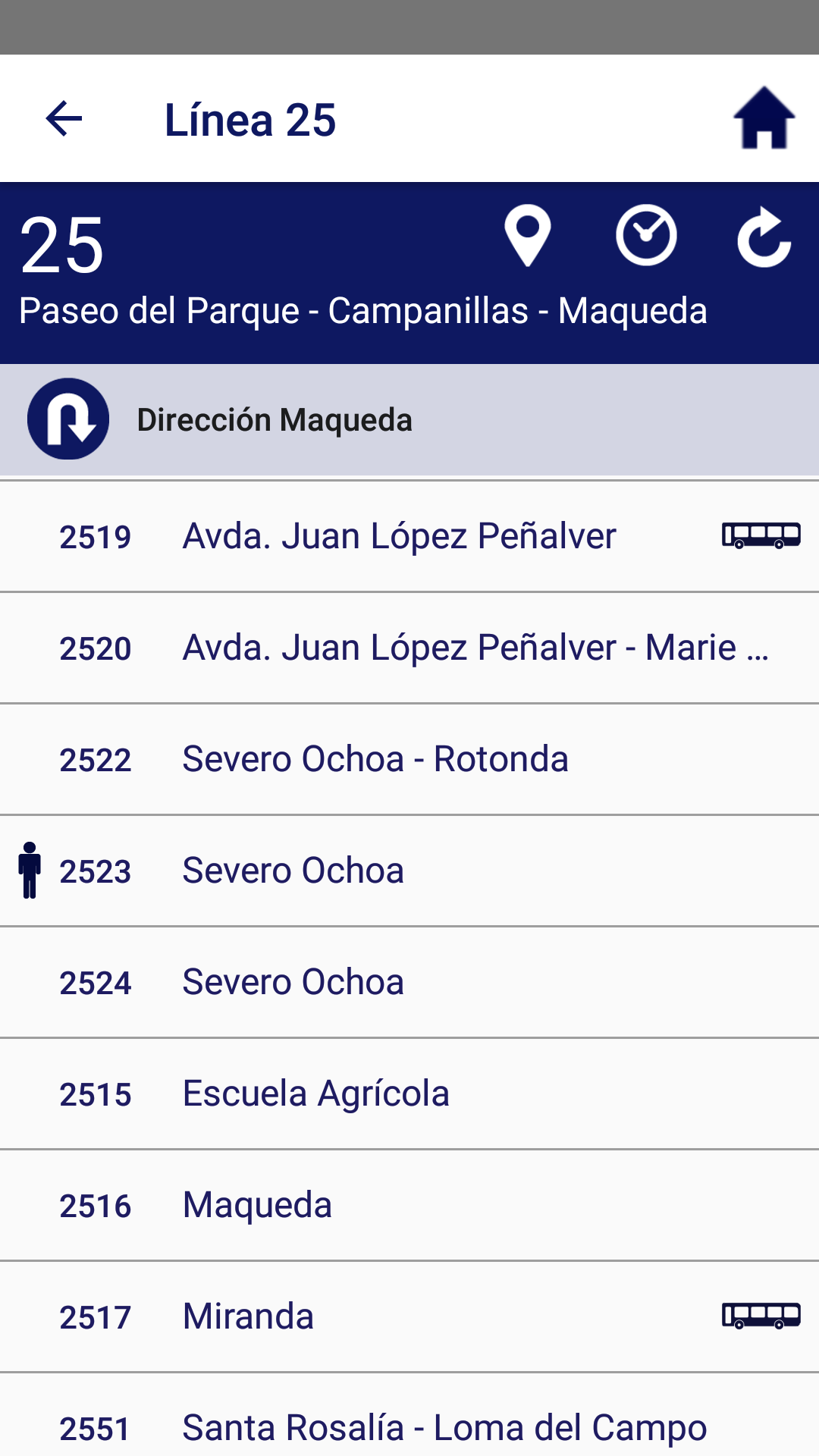Switch the route direction from Maqueda
This screenshot has width=819, height=1456.
click(68, 419)
